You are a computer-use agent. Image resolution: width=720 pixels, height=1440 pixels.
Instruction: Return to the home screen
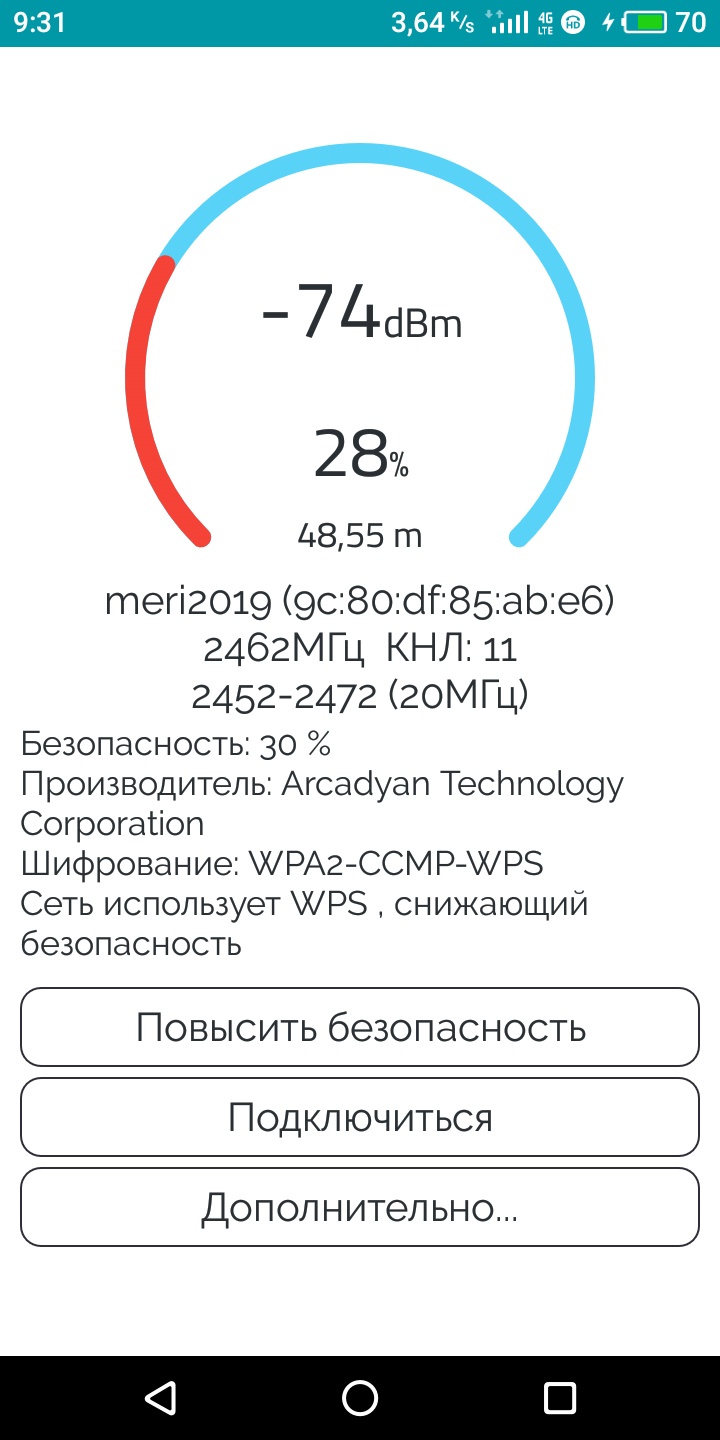(x=360, y=1397)
